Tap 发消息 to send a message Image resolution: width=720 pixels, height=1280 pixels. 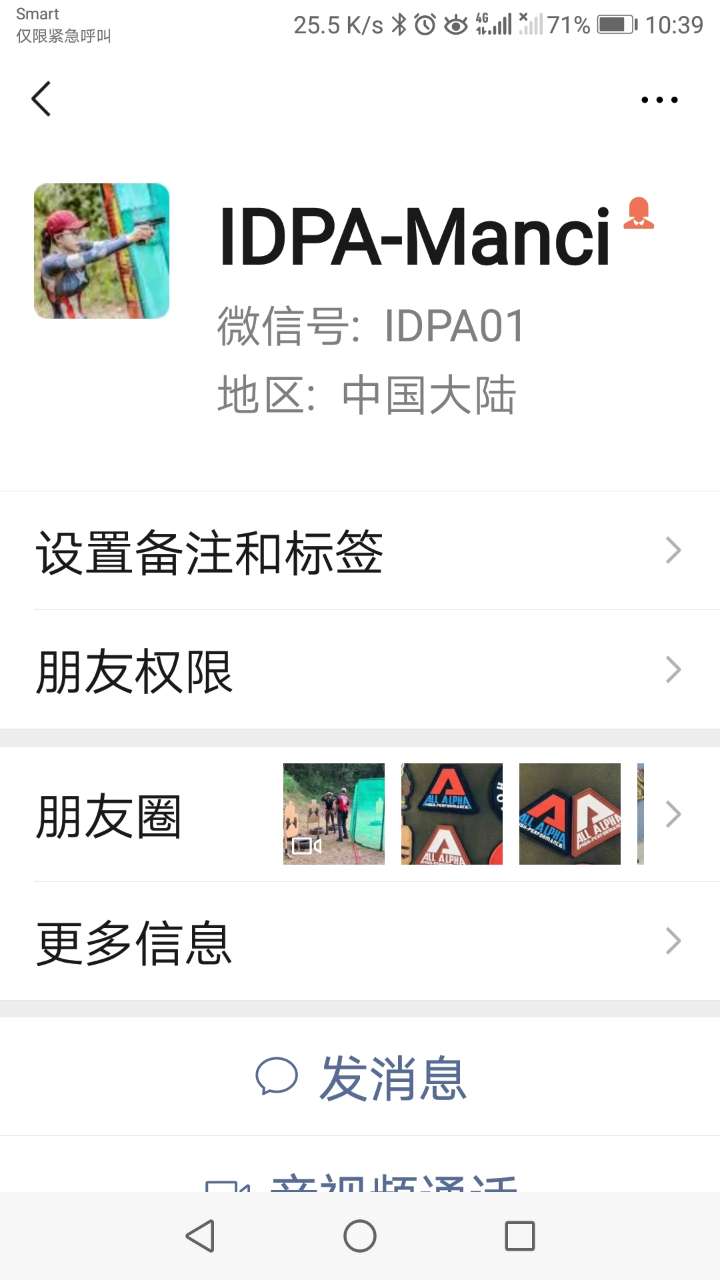360,1078
